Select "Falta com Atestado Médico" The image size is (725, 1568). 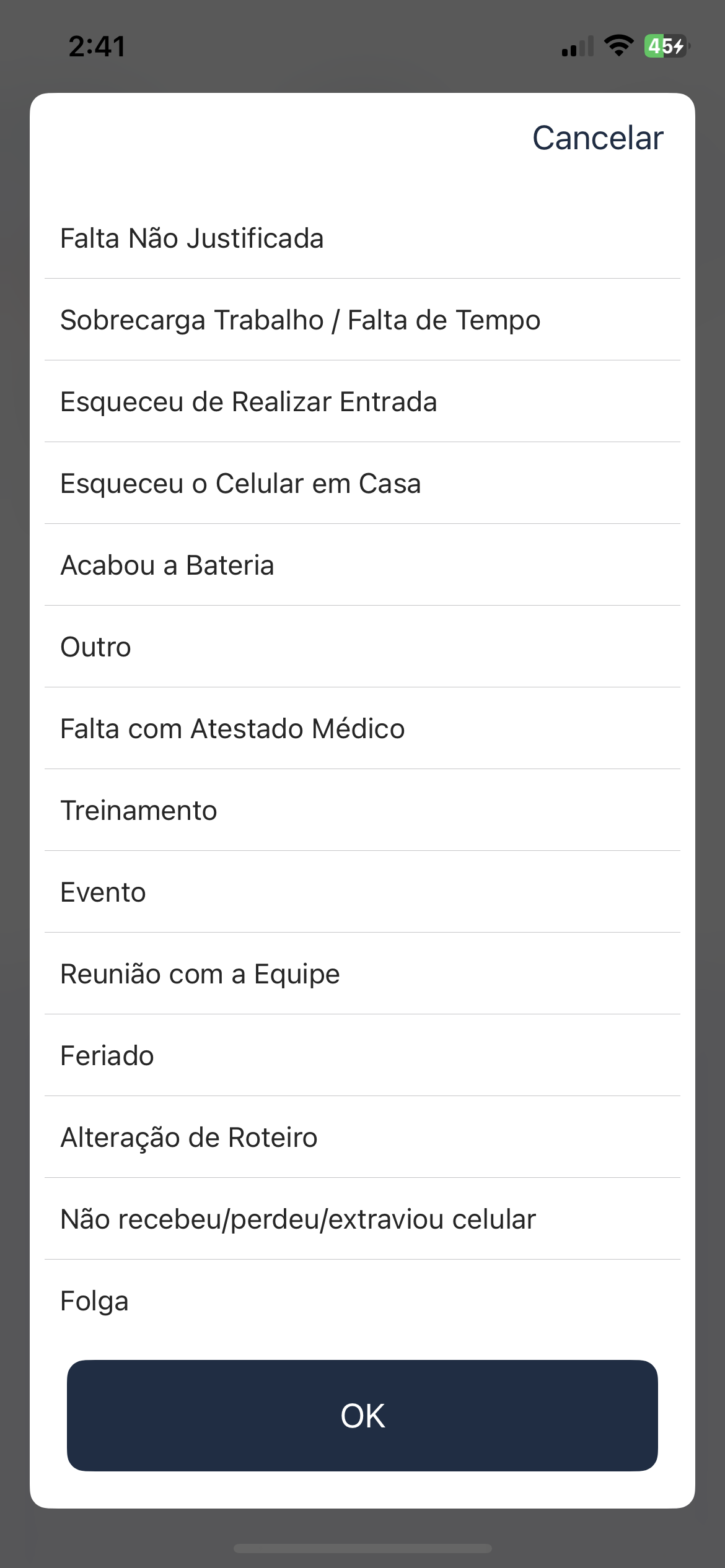362,728
